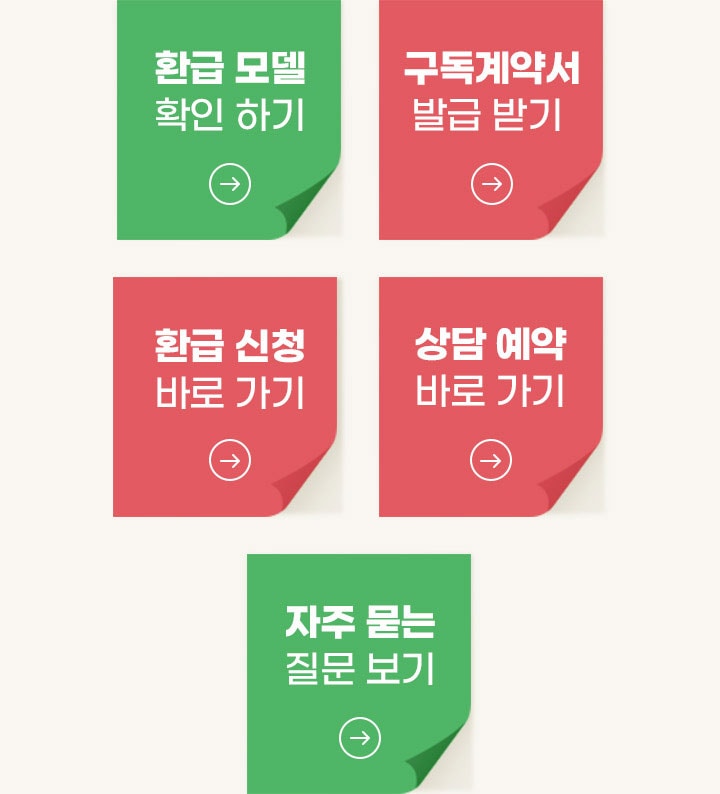Tap 상담 예약 바로 가기
This screenshot has height=794, width=720.
coord(490,397)
